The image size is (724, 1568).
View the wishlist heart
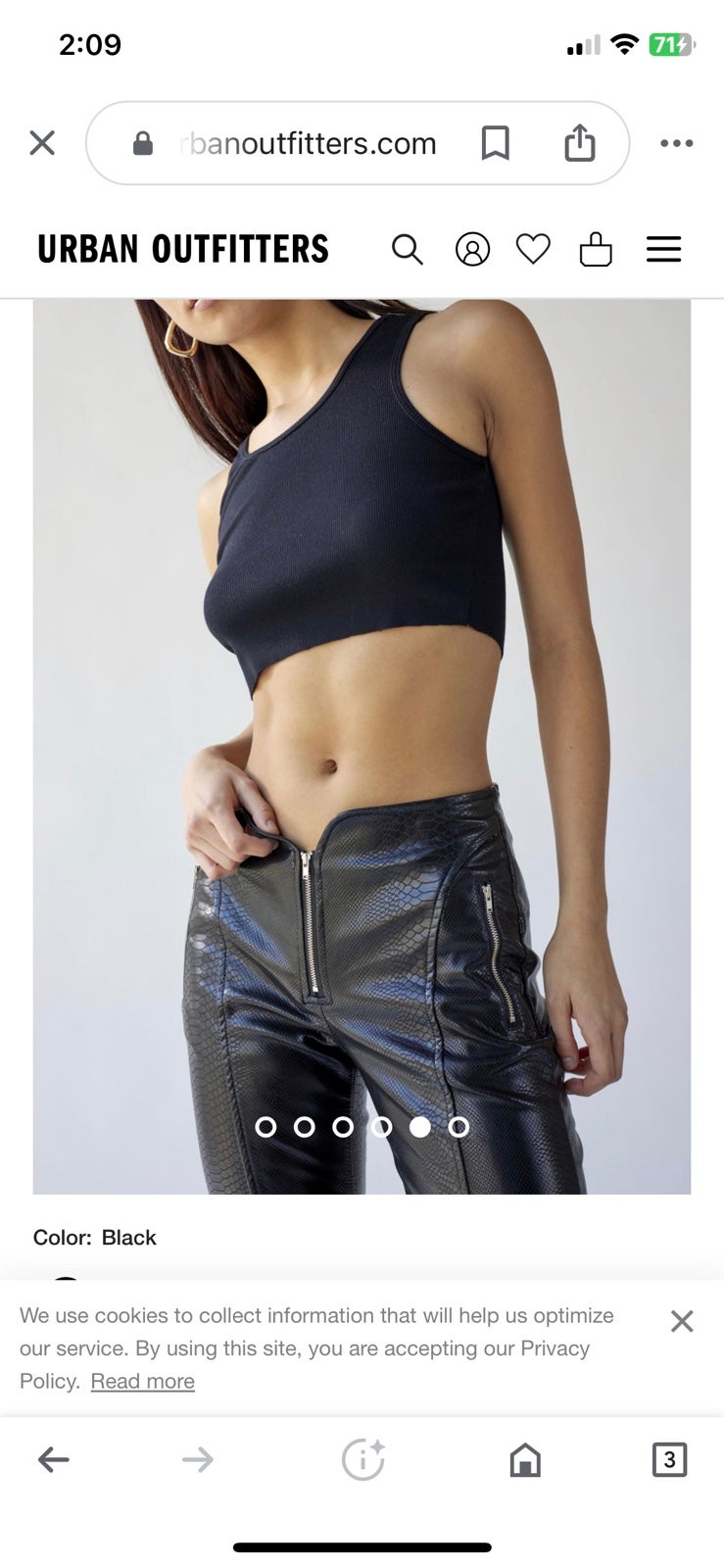[533, 250]
